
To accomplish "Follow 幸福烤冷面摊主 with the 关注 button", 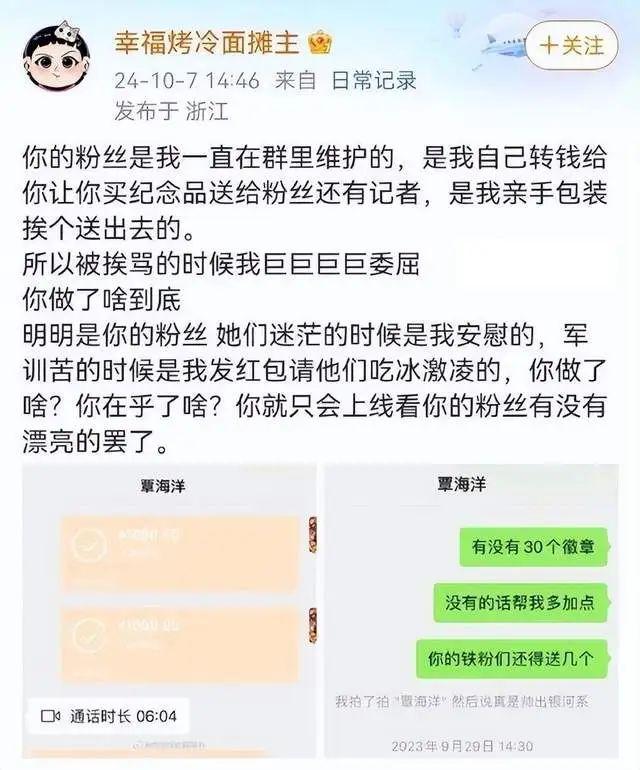I will tap(572, 46).
